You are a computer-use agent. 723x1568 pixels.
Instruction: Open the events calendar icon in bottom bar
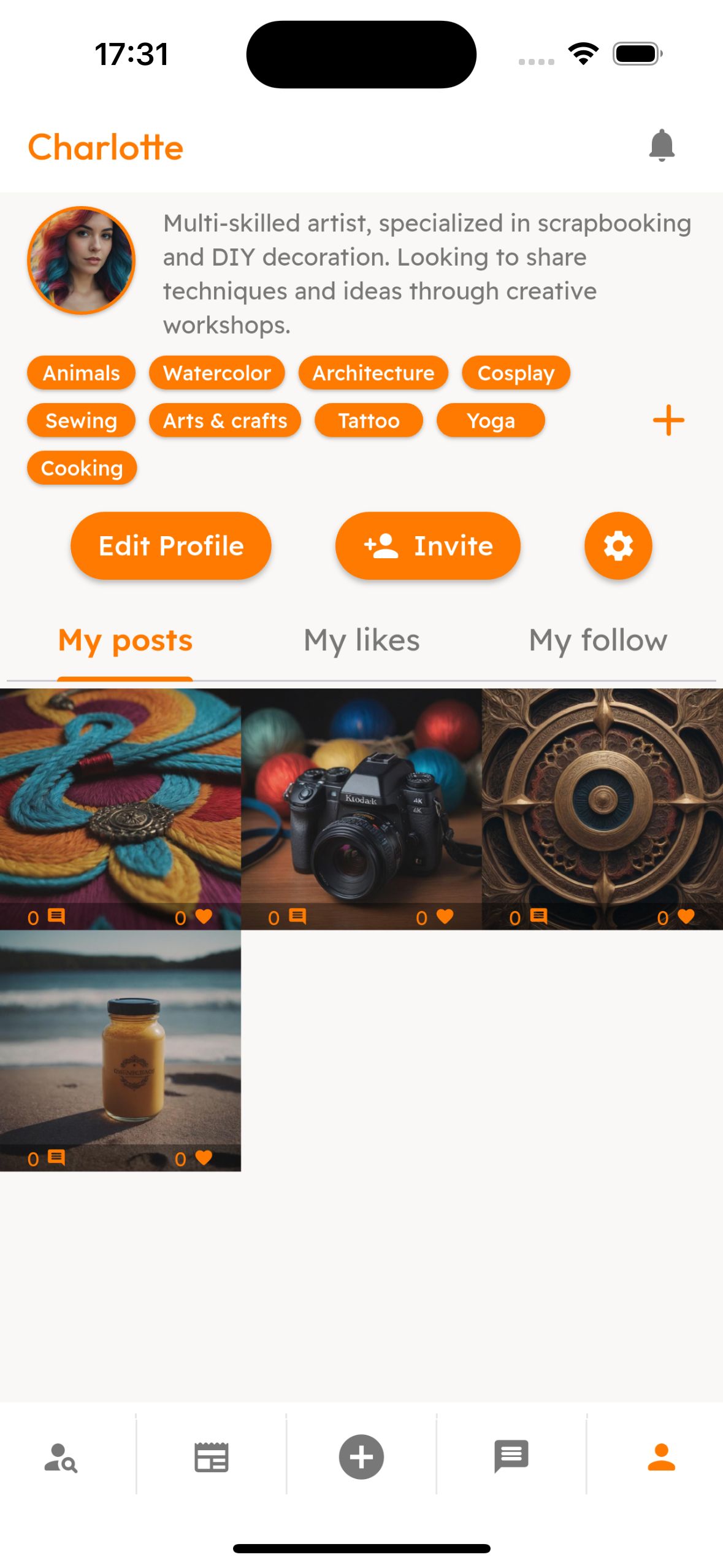(210, 1456)
